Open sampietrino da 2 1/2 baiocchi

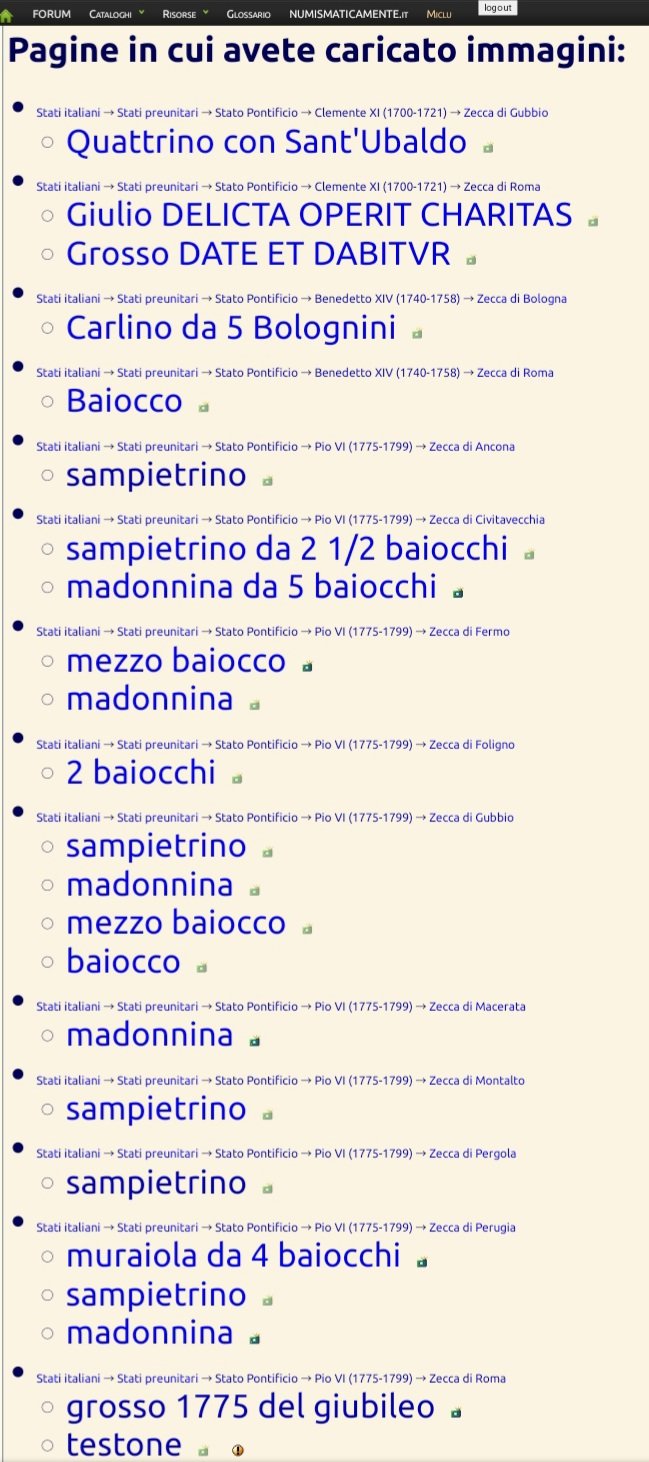[x=287, y=549]
